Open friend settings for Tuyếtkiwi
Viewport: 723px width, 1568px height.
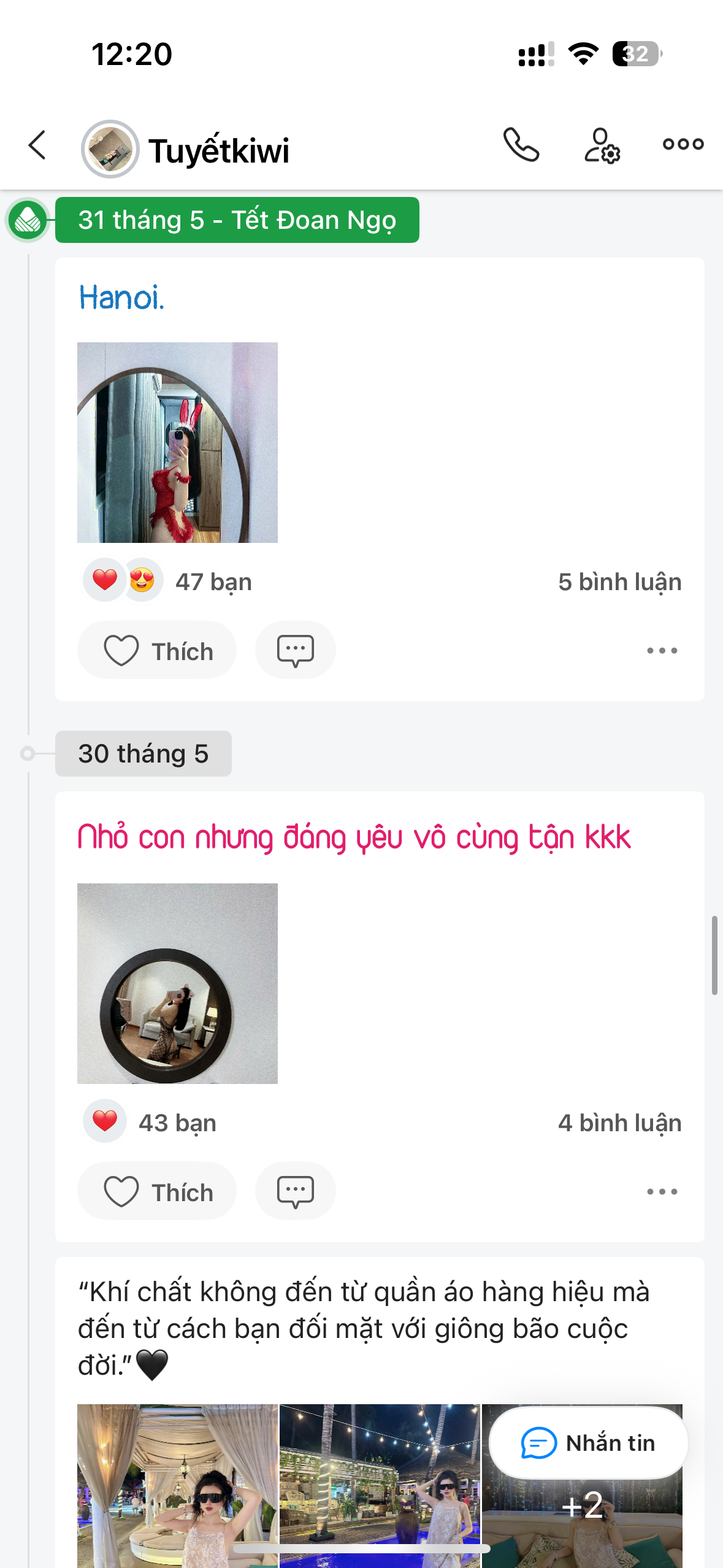click(602, 145)
